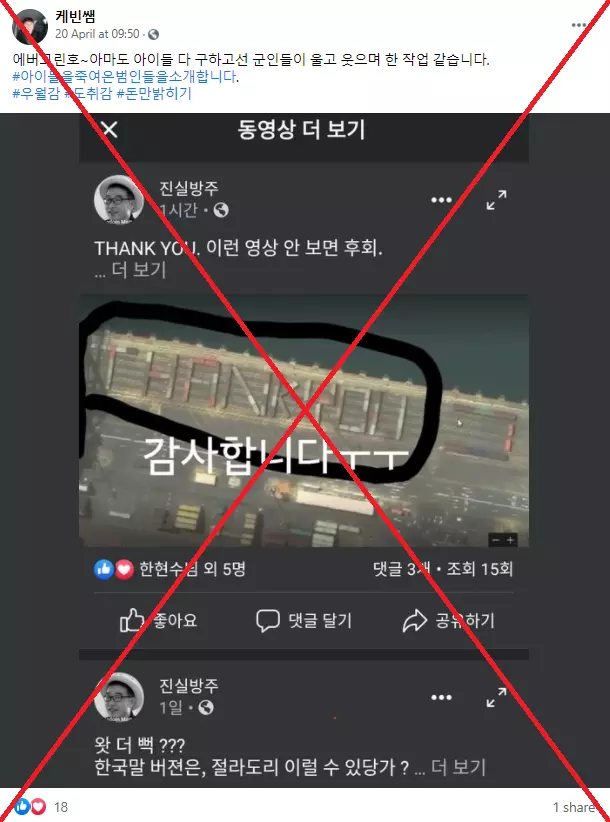Tap 케빈쌤's profile picture
Viewport: 610px width, 822px height.
30,25
